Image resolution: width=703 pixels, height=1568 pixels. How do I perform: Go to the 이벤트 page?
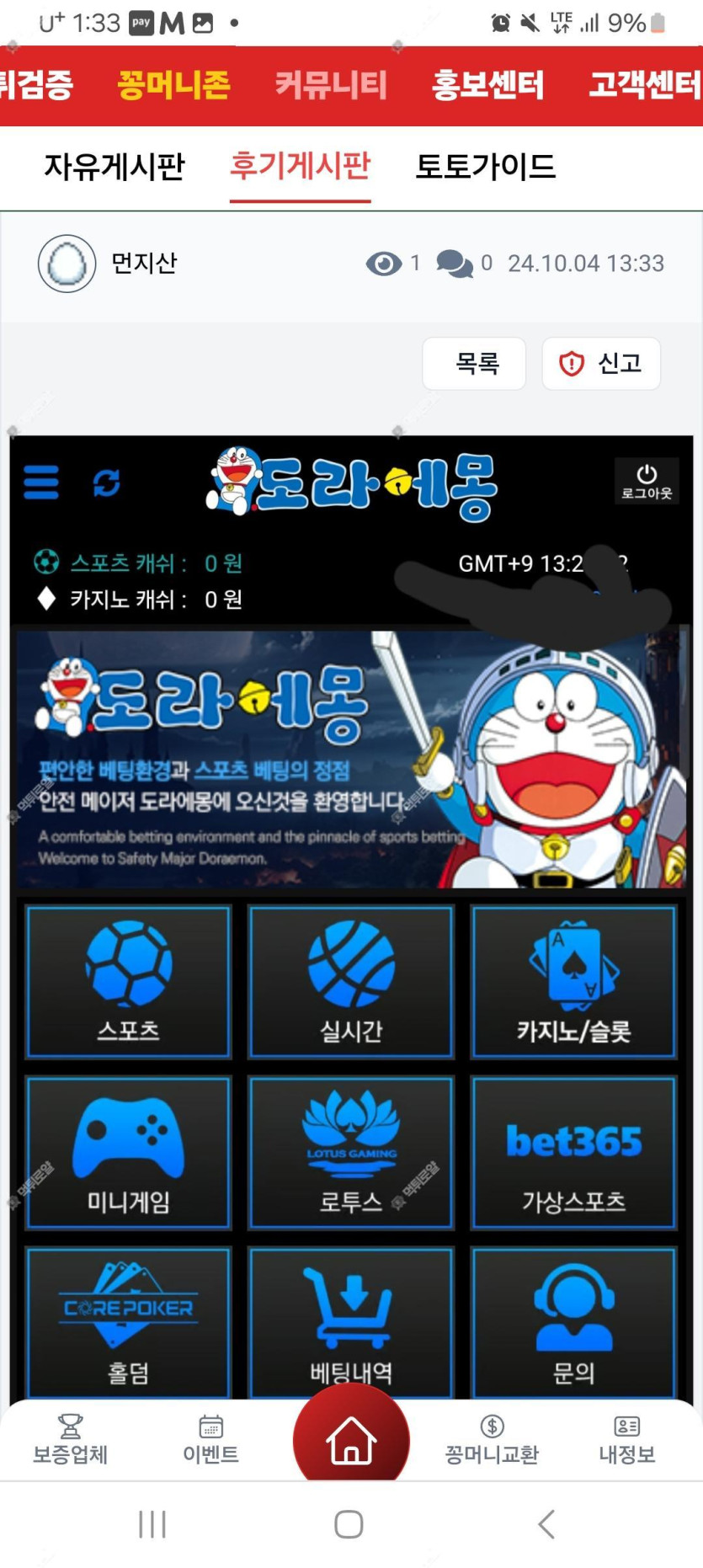pos(210,1441)
